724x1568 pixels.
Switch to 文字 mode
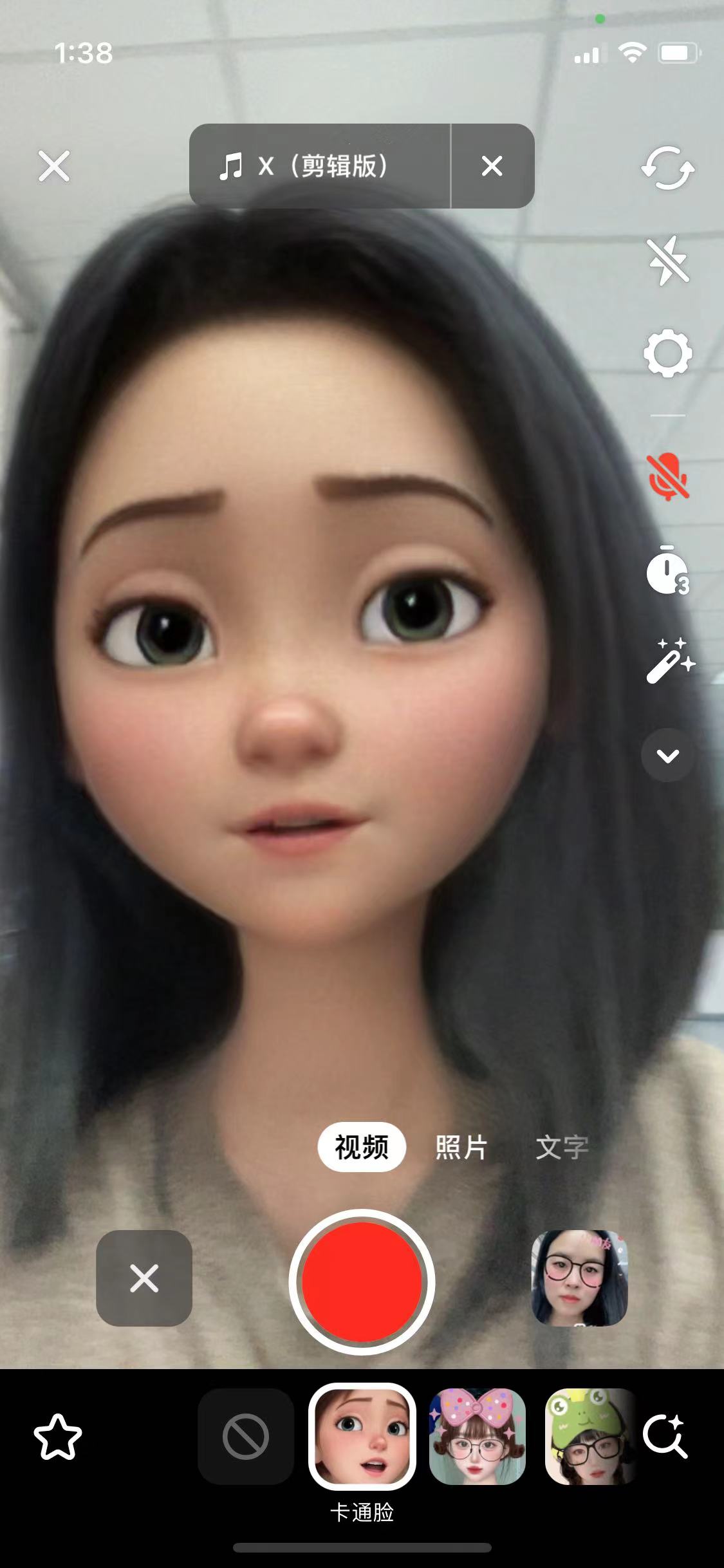(562, 1147)
